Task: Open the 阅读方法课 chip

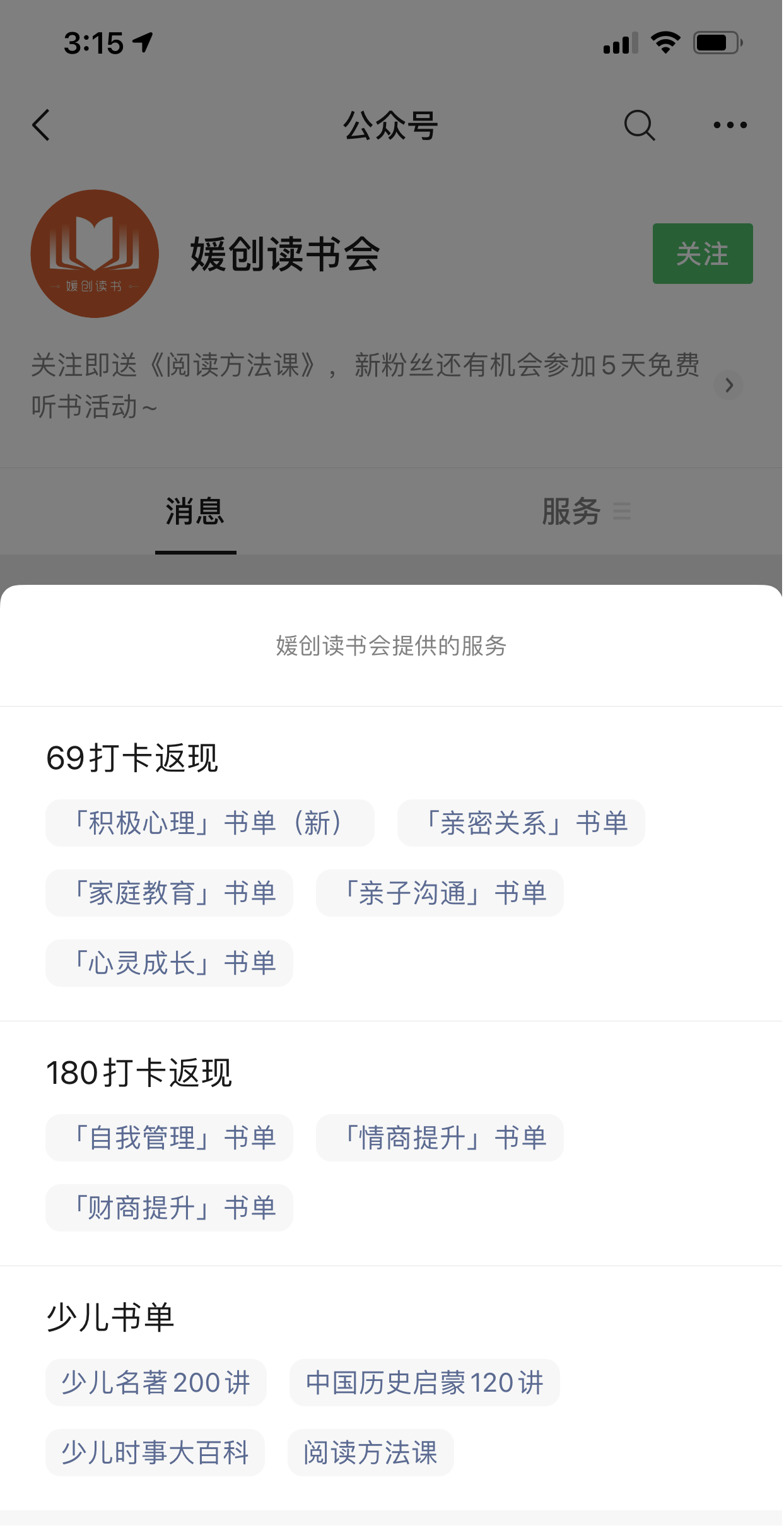Action: 370,1453
